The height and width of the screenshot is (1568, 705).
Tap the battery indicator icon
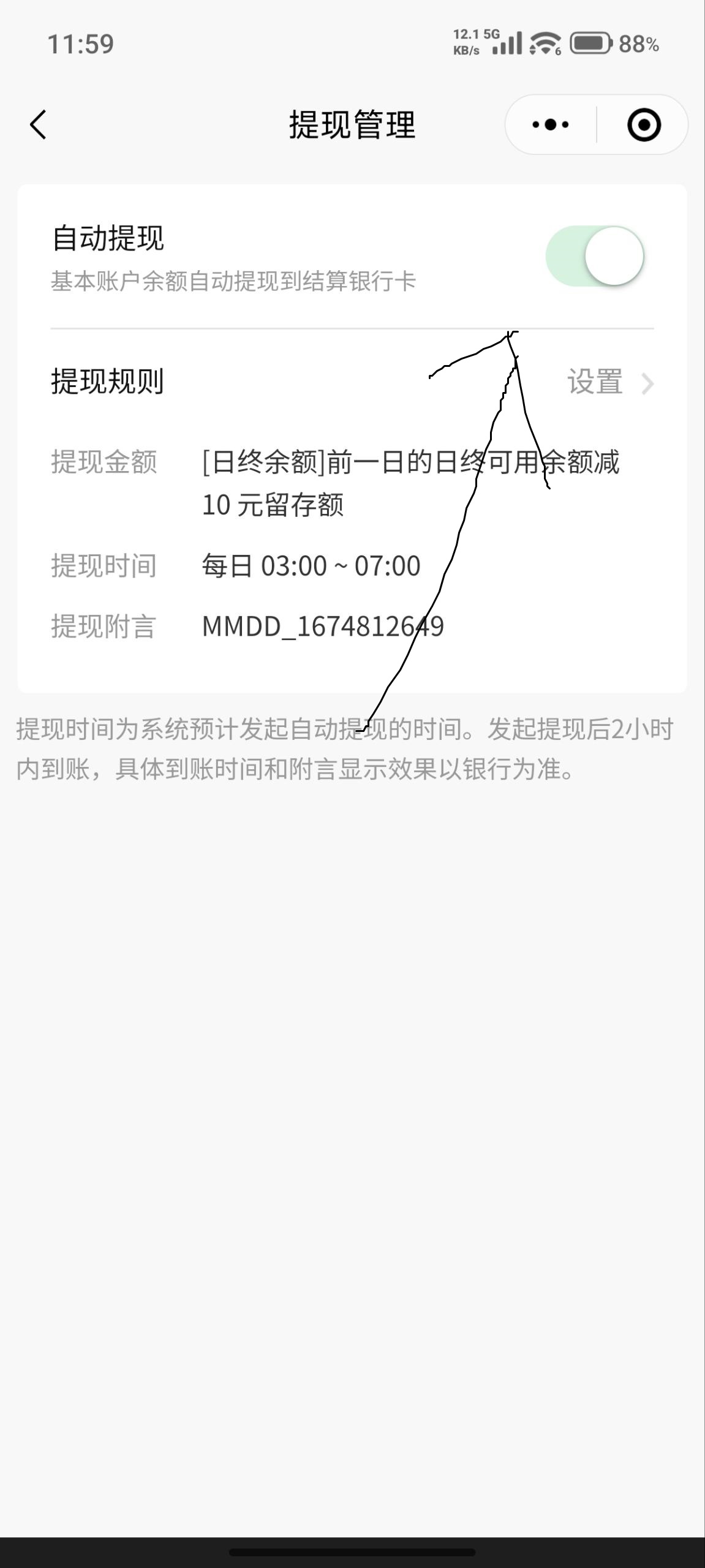tap(590, 43)
